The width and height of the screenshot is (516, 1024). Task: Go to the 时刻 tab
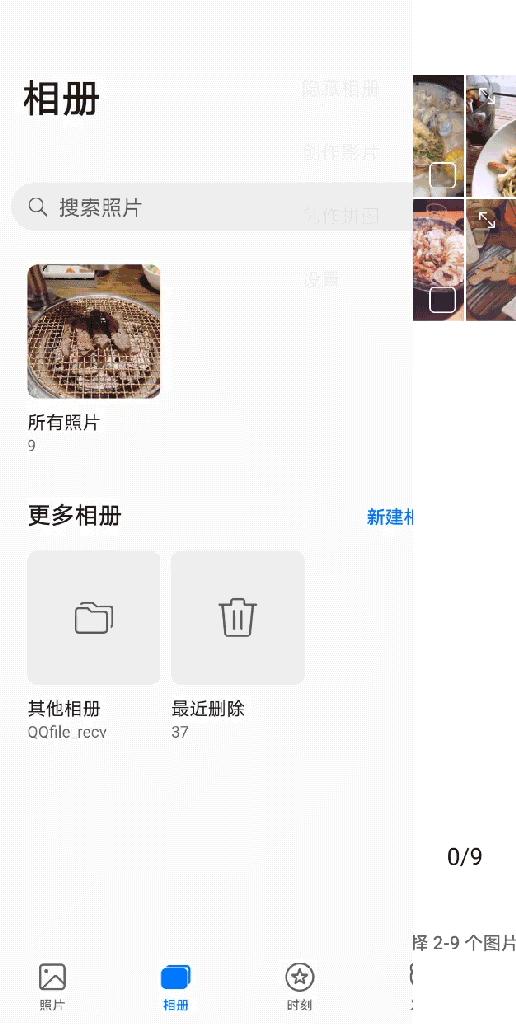(300, 985)
